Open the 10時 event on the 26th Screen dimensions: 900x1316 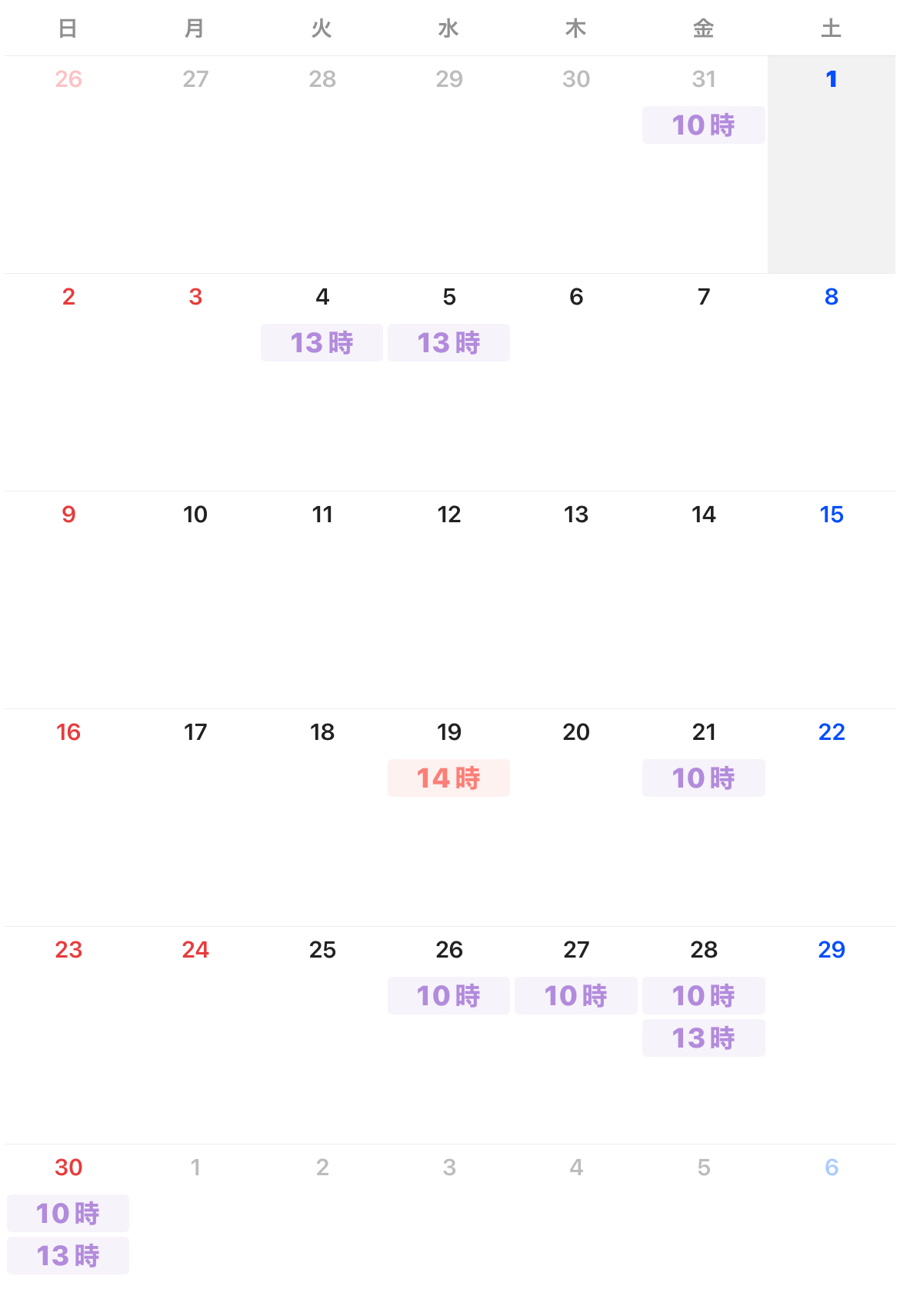448,995
